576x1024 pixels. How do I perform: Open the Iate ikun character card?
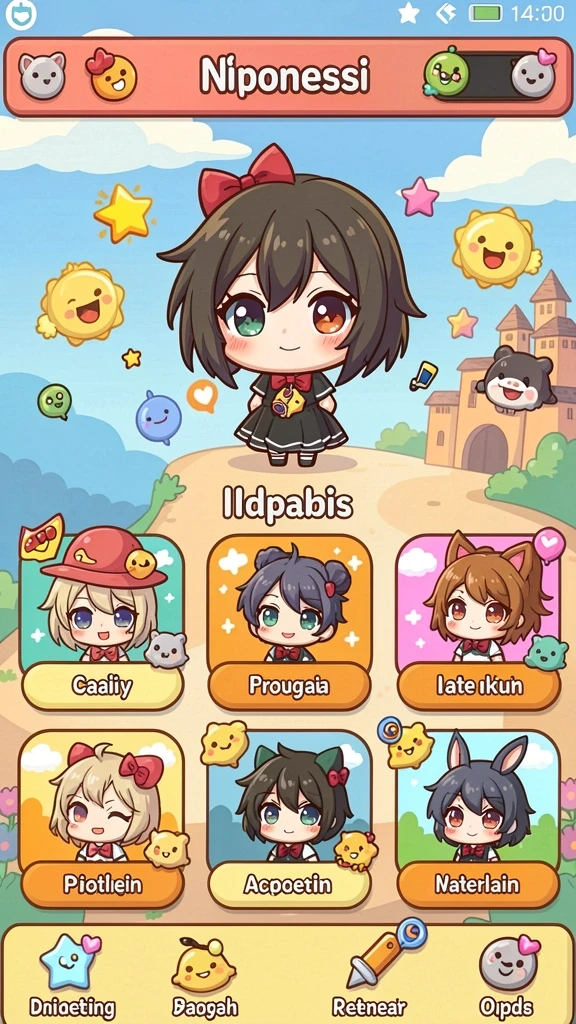[479, 622]
